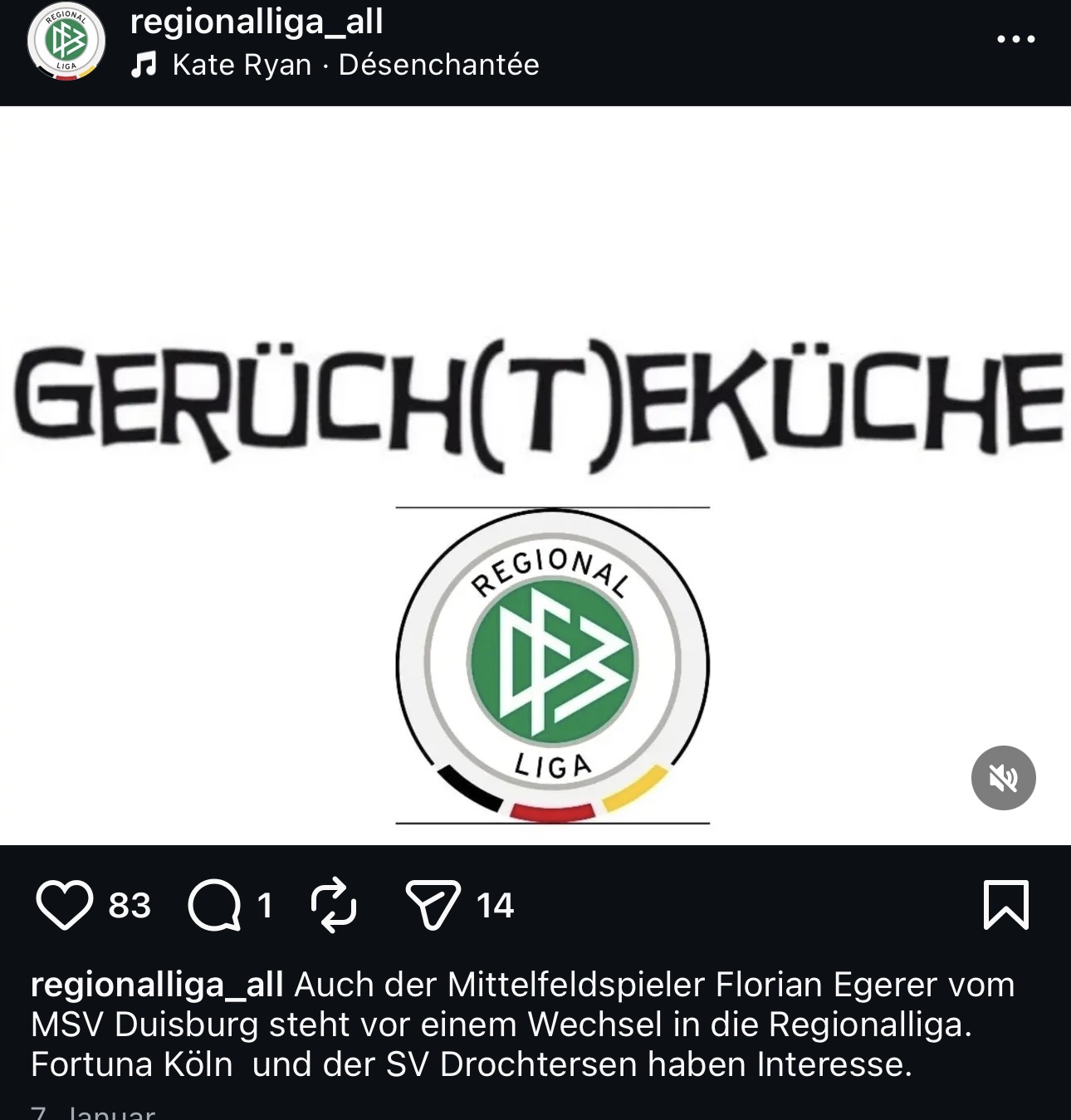The width and height of the screenshot is (1071, 1120).
Task: Share the post via the send icon
Action: pyautogui.click(x=433, y=905)
